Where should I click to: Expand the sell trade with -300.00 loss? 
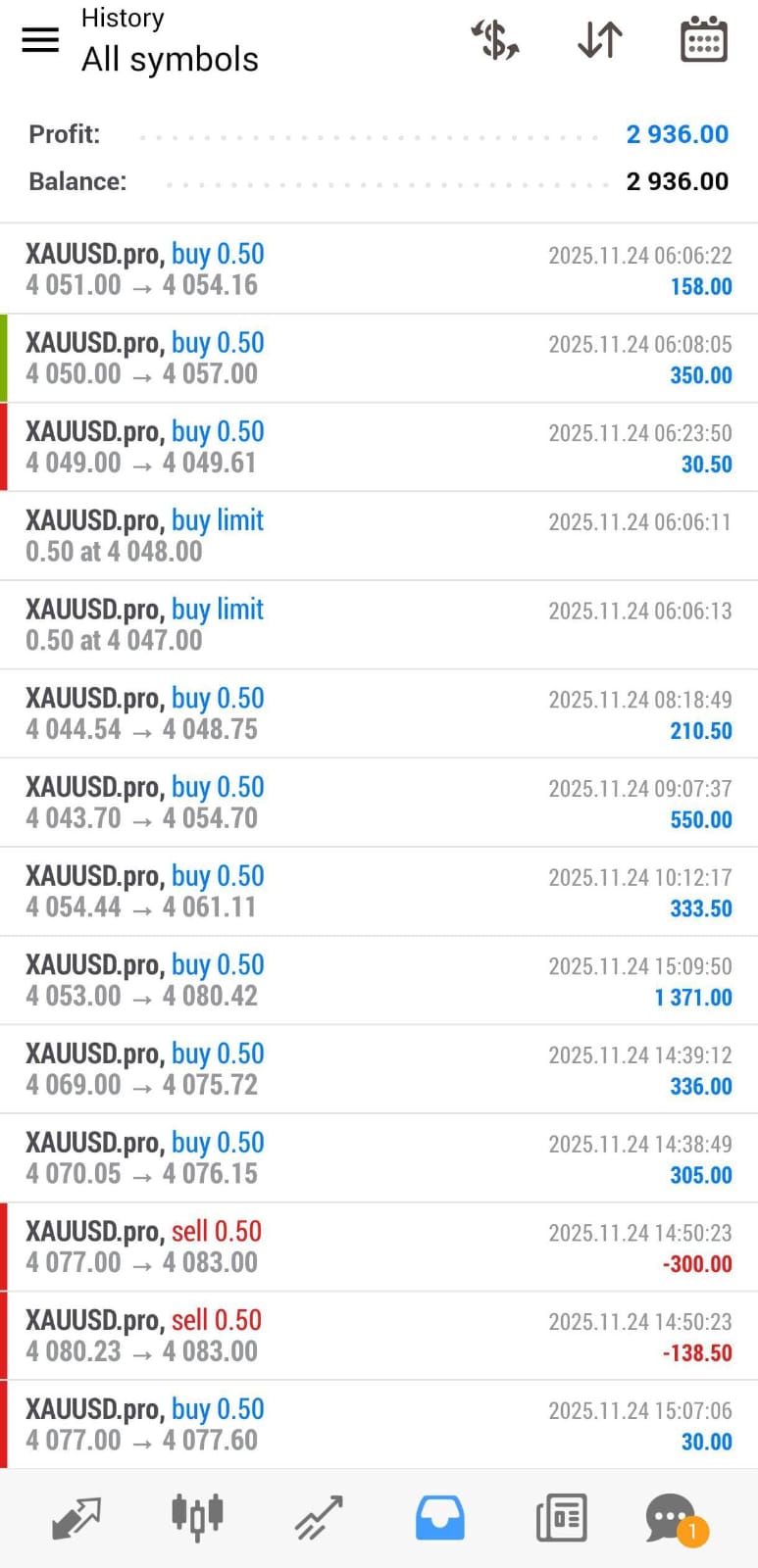(x=379, y=1247)
